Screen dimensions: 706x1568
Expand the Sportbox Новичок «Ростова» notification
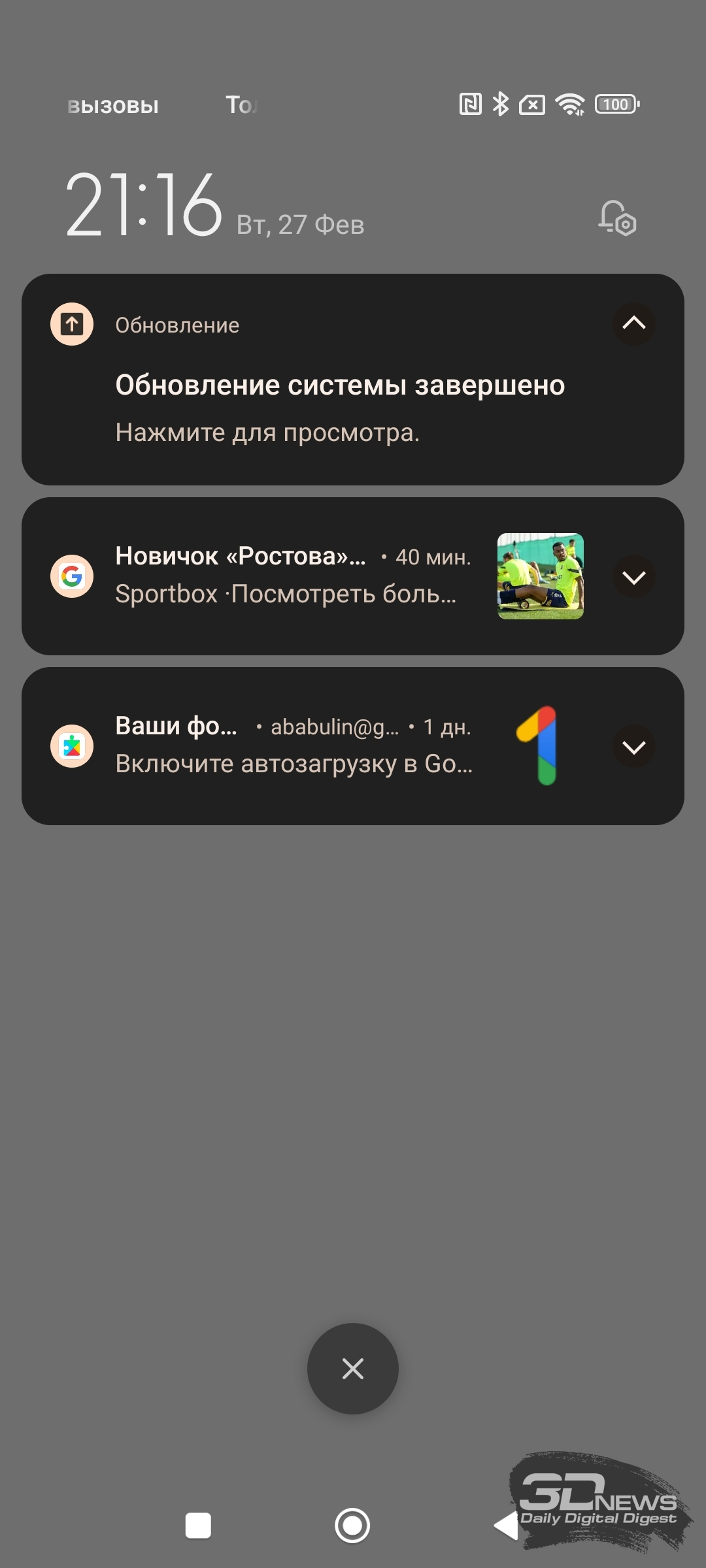click(633, 577)
